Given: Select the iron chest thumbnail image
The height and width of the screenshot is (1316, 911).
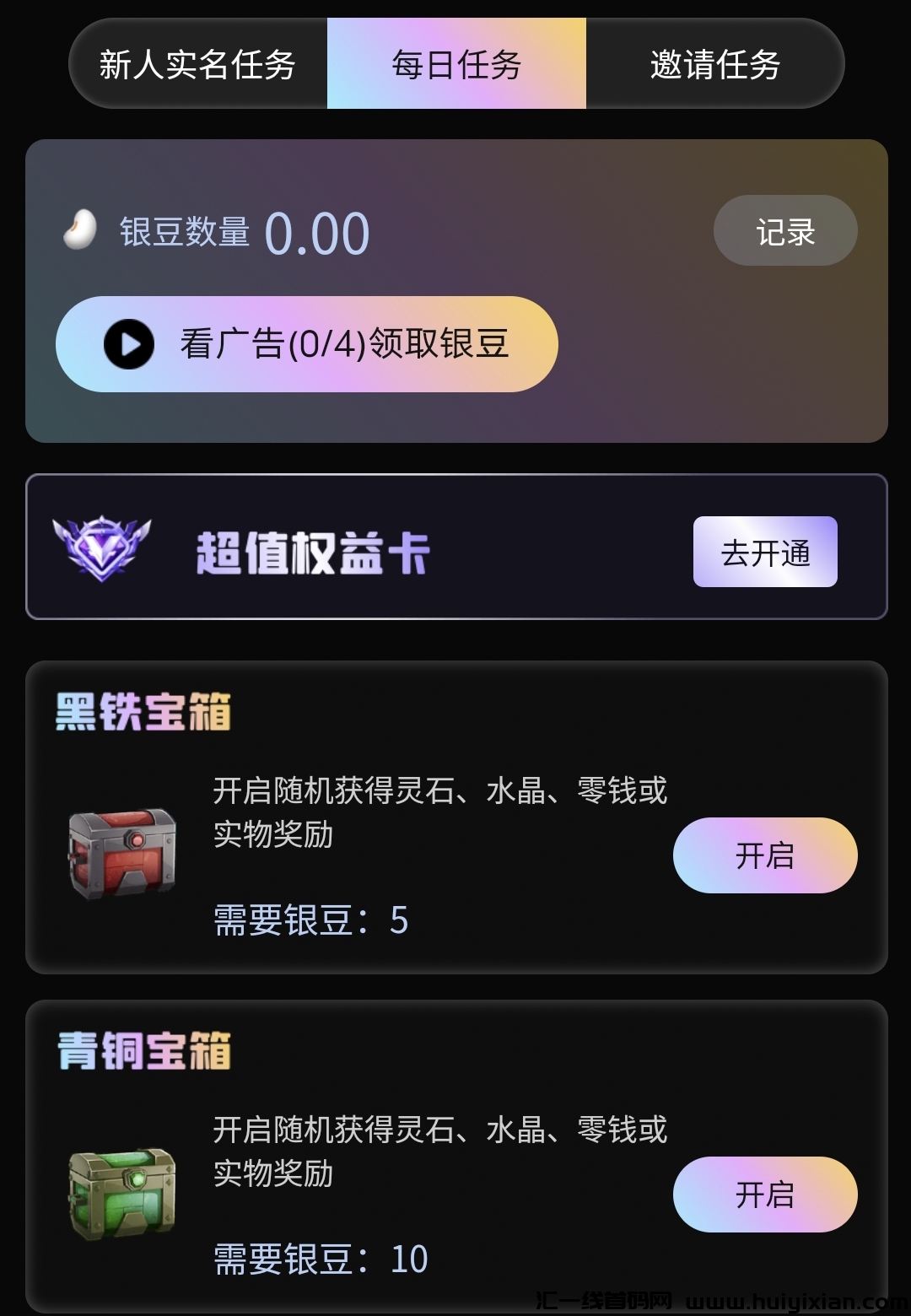Looking at the screenshot, I should coord(118,854).
